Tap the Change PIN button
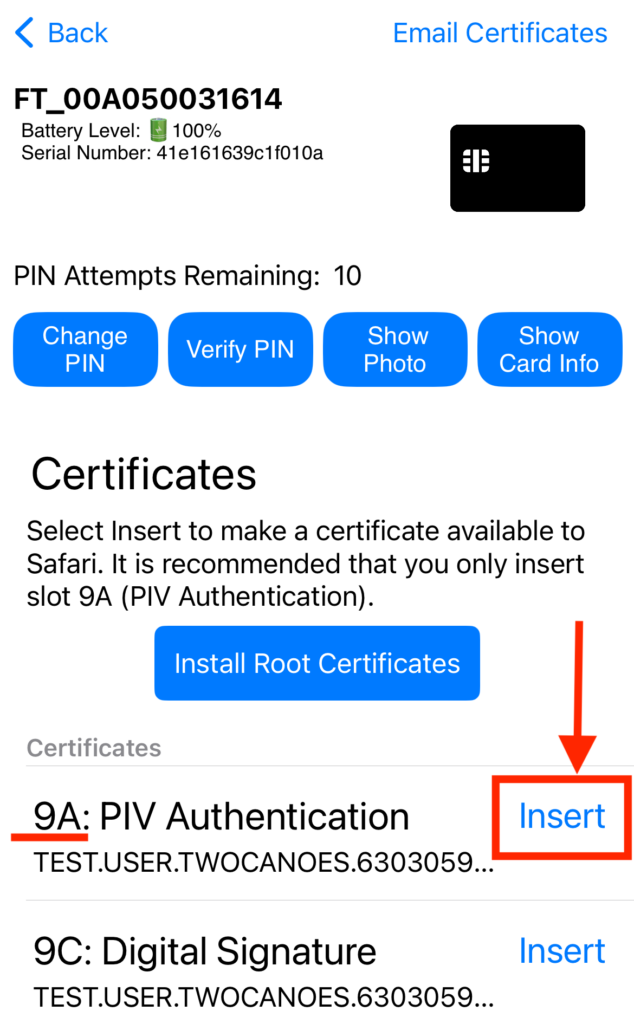The image size is (634, 1024). click(x=86, y=349)
